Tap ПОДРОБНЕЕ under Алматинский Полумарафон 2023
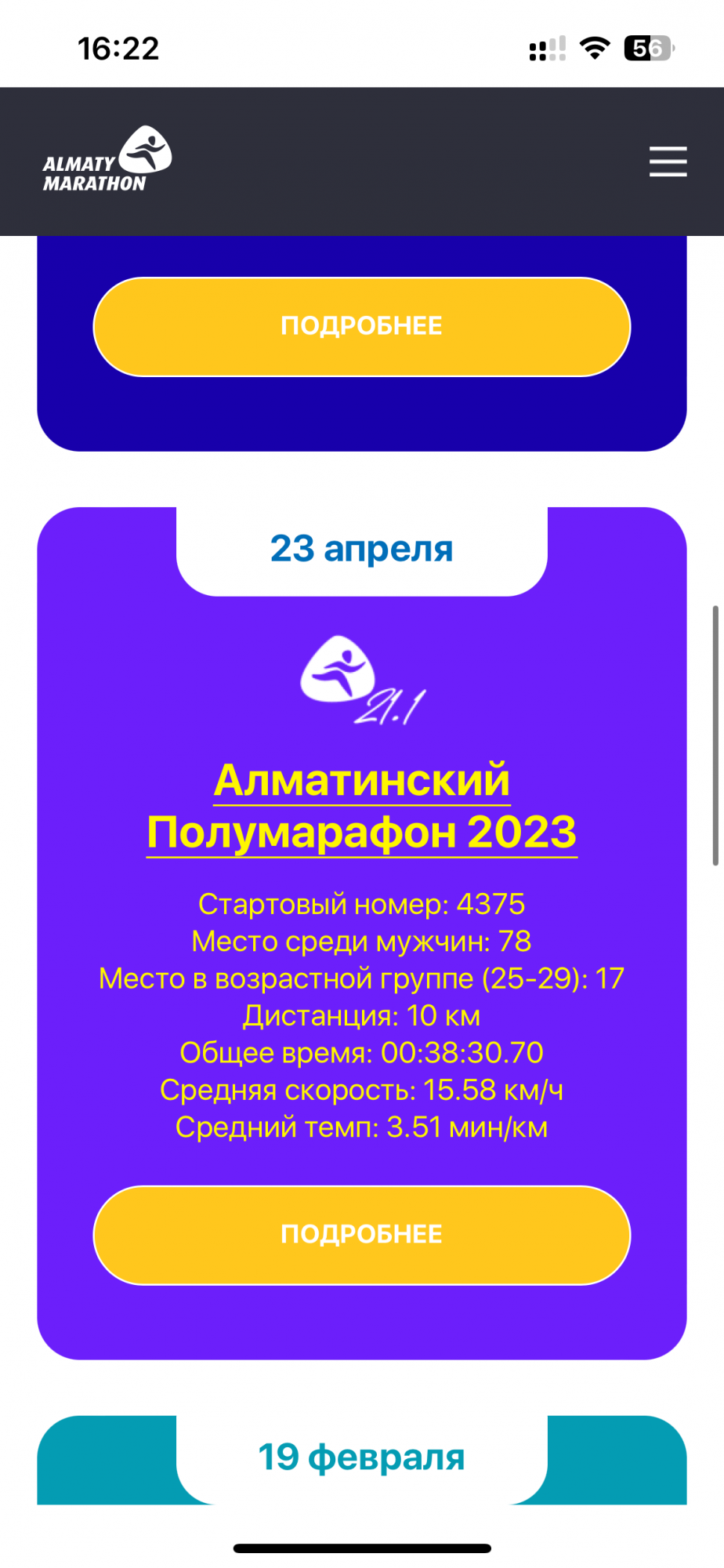This screenshot has width=724, height=1568. pos(362,1234)
